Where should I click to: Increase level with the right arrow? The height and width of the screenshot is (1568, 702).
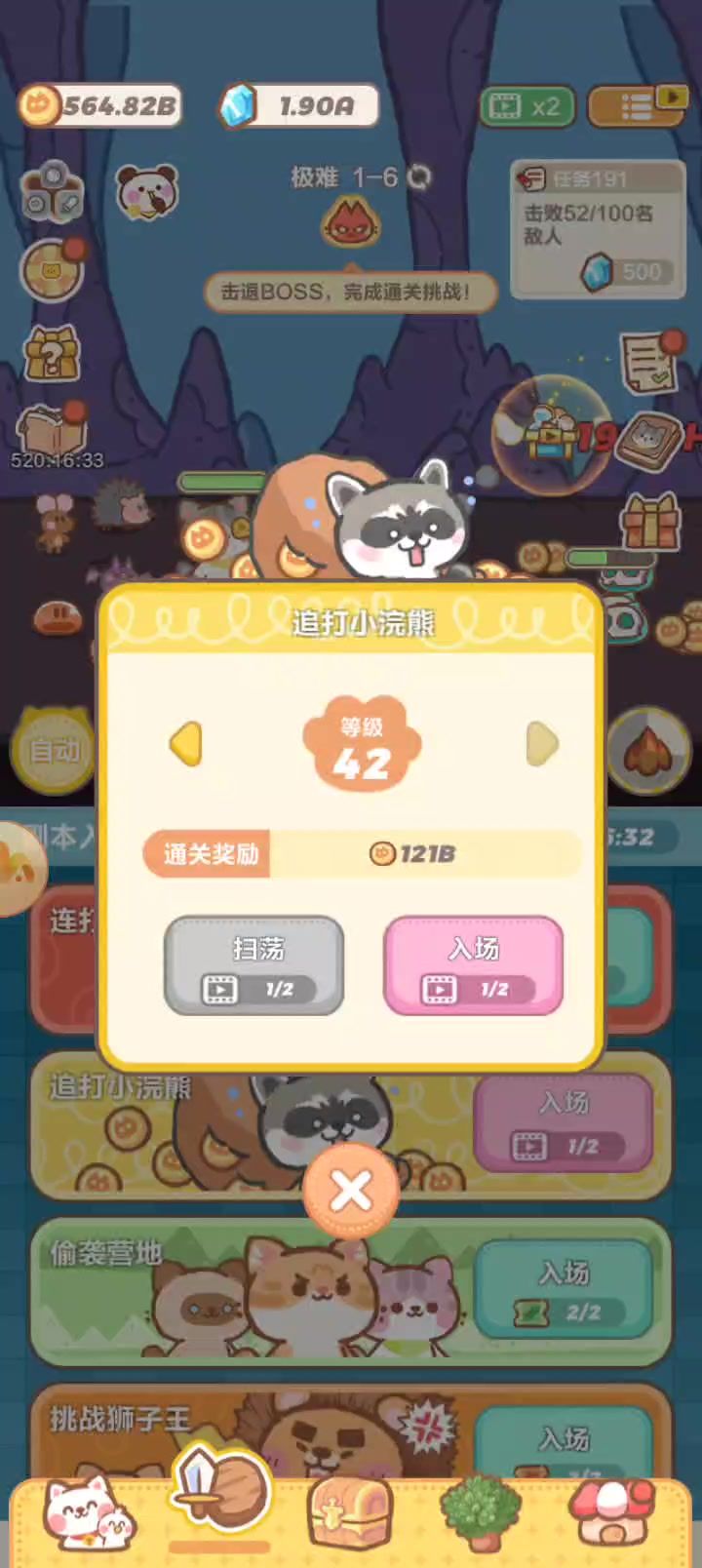(x=542, y=744)
